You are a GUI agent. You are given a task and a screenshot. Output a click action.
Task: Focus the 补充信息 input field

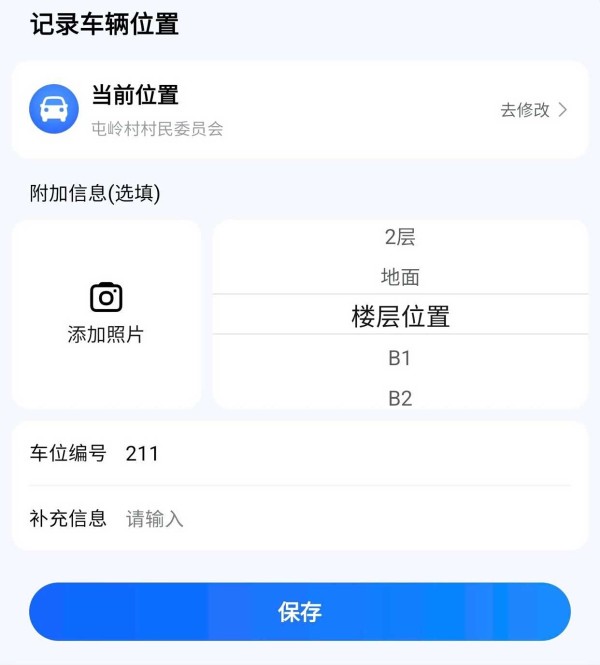point(340,518)
